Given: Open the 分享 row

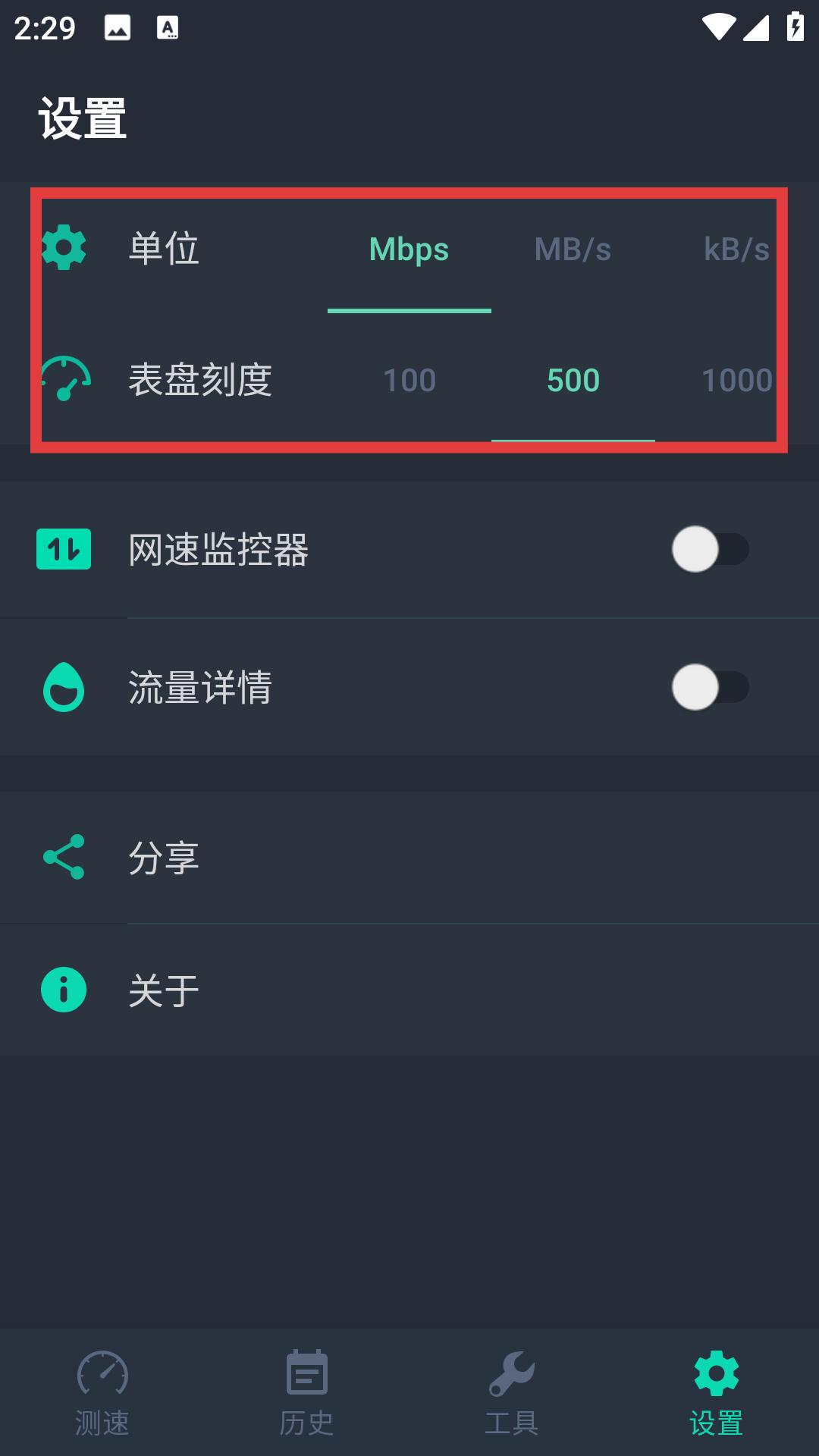Looking at the screenshot, I should [409, 858].
